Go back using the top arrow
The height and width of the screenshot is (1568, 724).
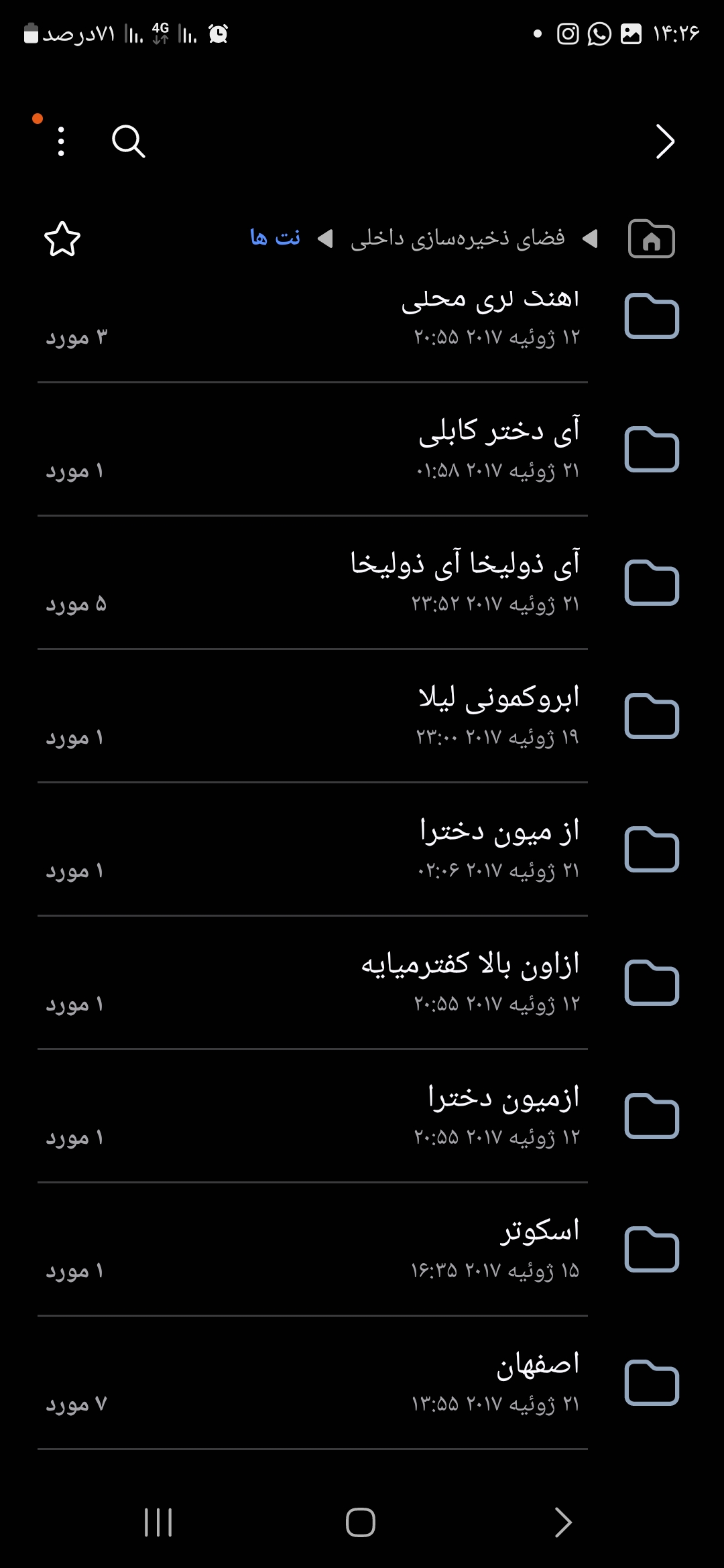tap(664, 141)
